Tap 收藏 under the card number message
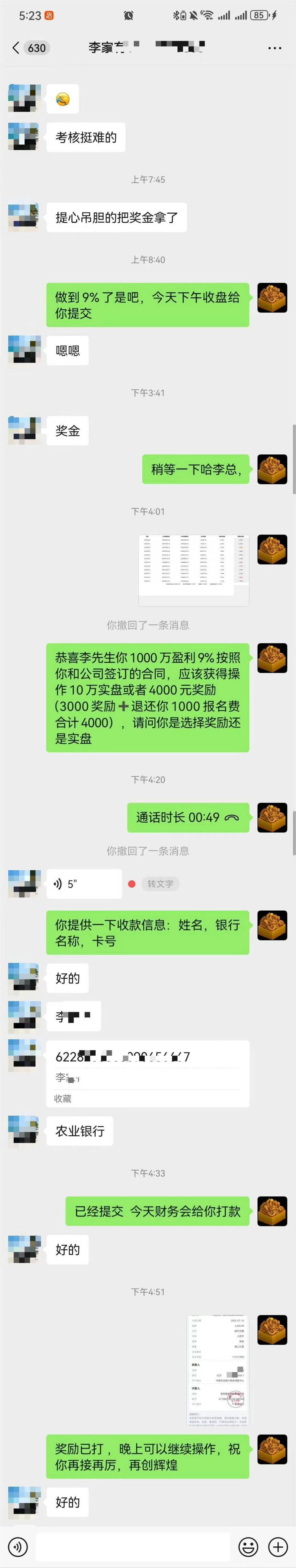296x1568 pixels. coord(63,1098)
